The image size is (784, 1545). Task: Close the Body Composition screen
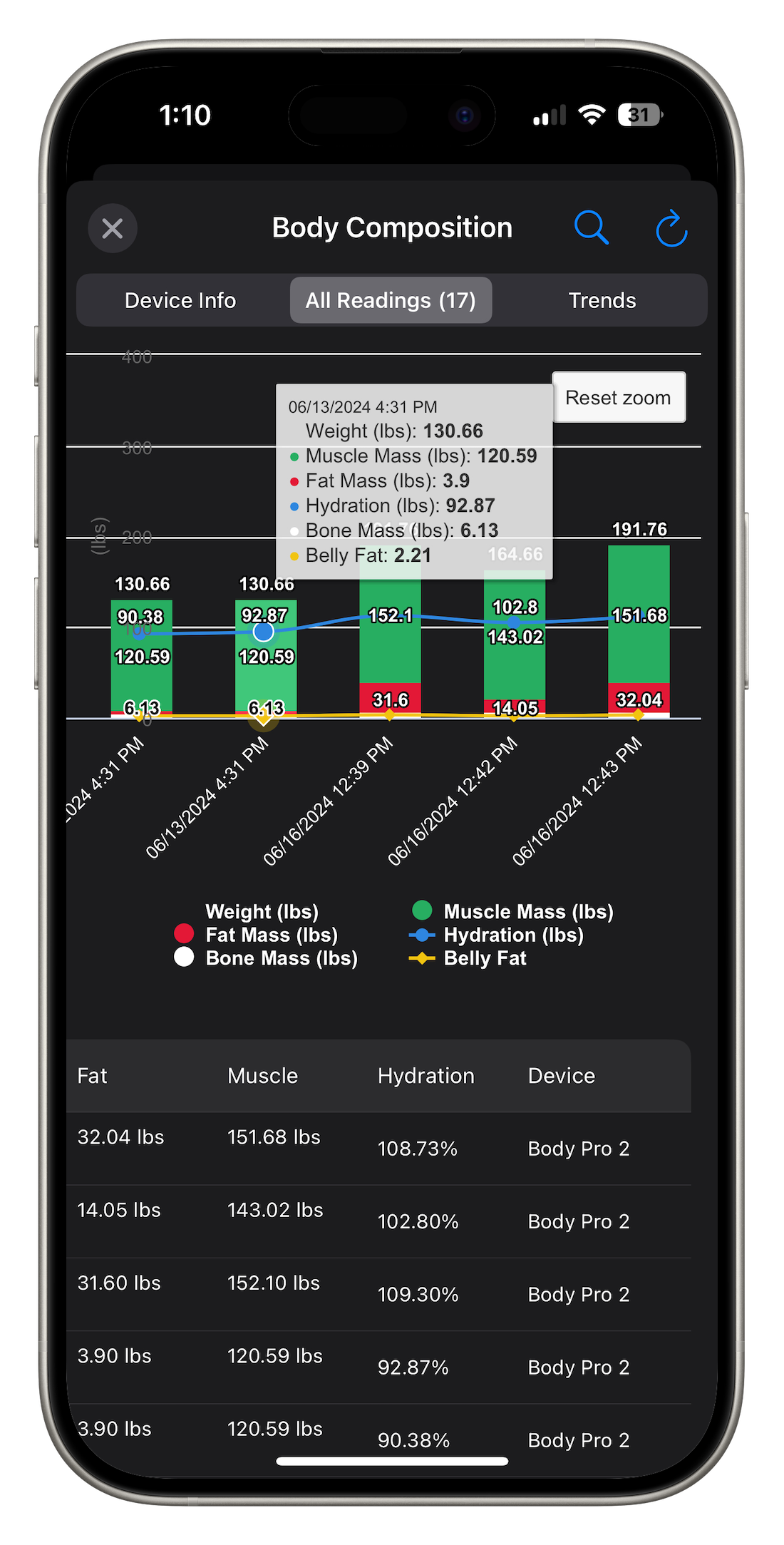(113, 228)
